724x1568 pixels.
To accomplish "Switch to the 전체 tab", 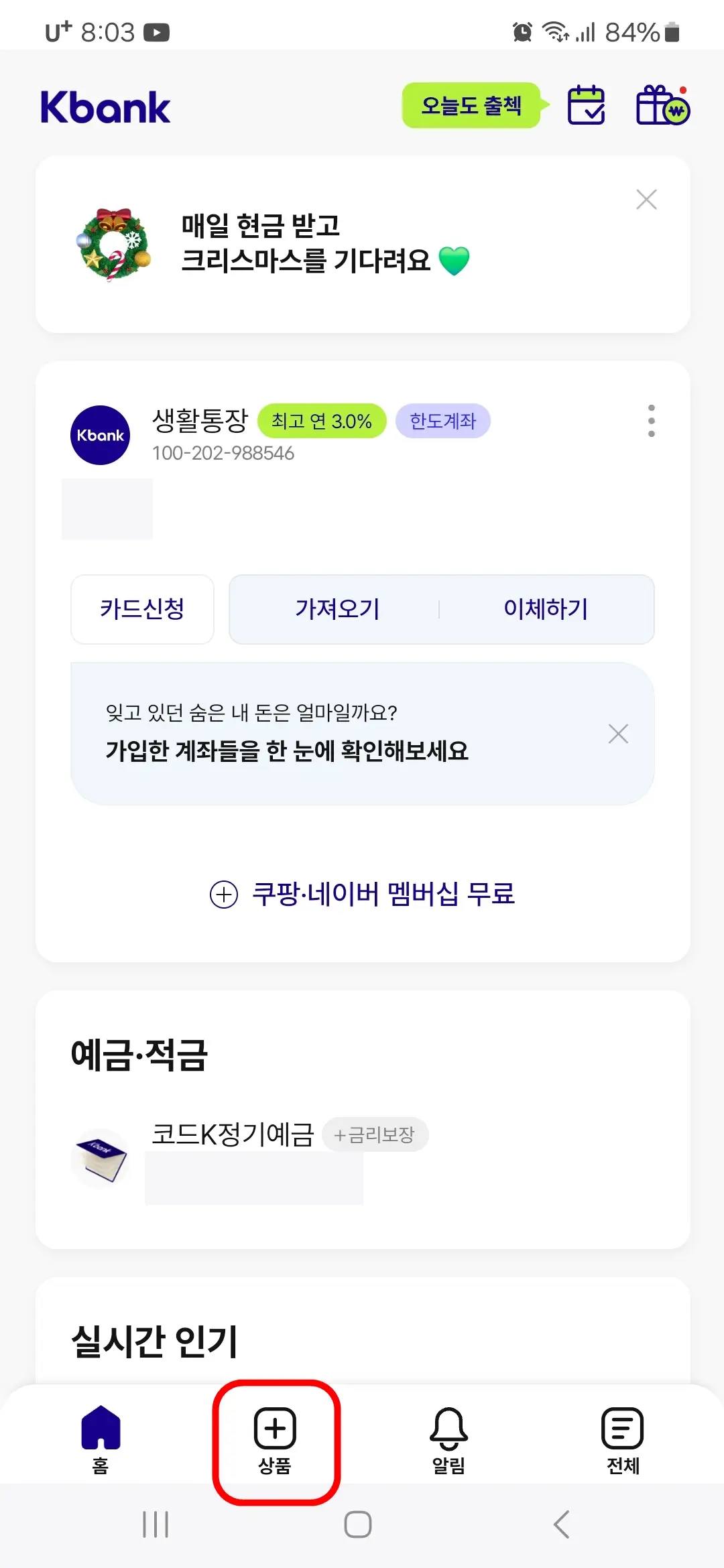I will point(621,1441).
